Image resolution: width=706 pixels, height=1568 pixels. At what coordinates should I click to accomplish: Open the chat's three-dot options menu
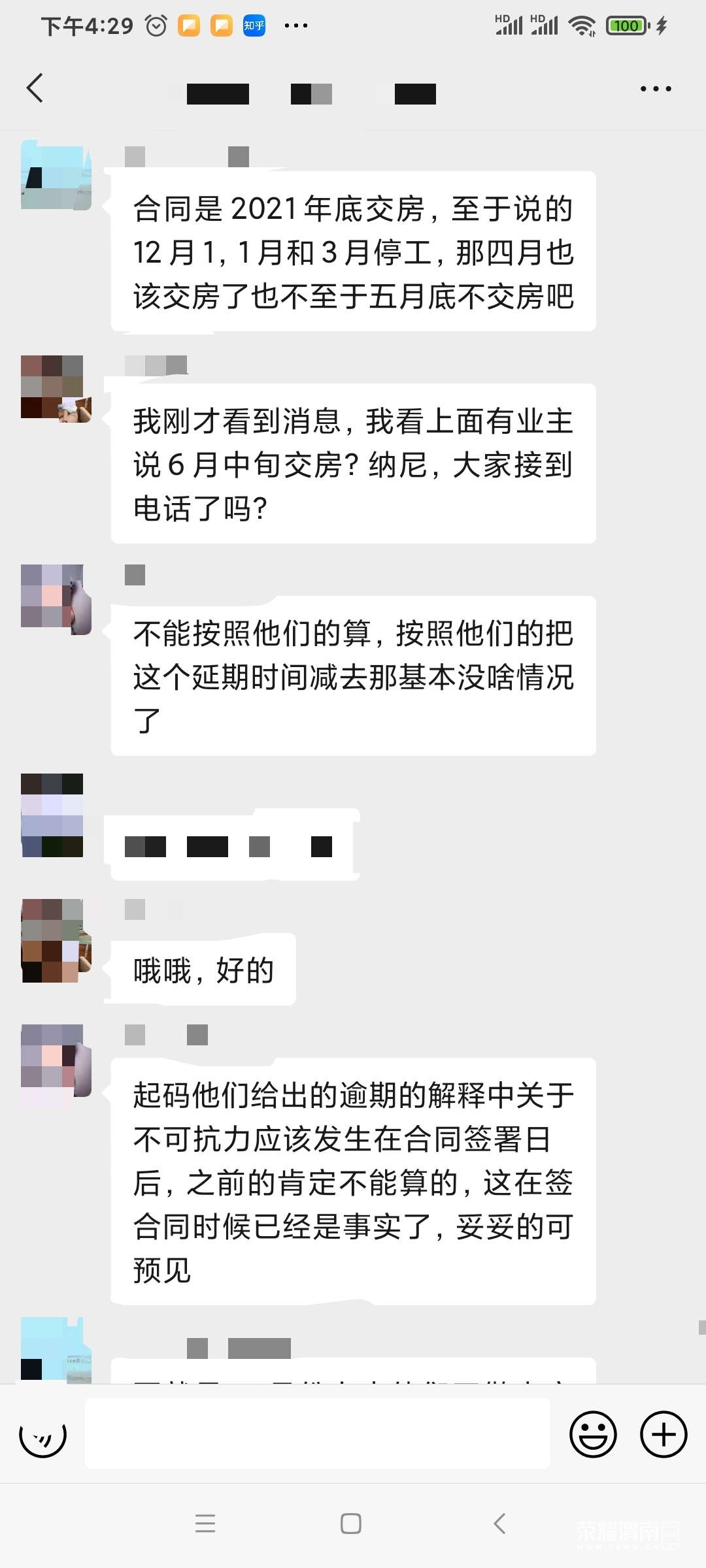[x=655, y=89]
